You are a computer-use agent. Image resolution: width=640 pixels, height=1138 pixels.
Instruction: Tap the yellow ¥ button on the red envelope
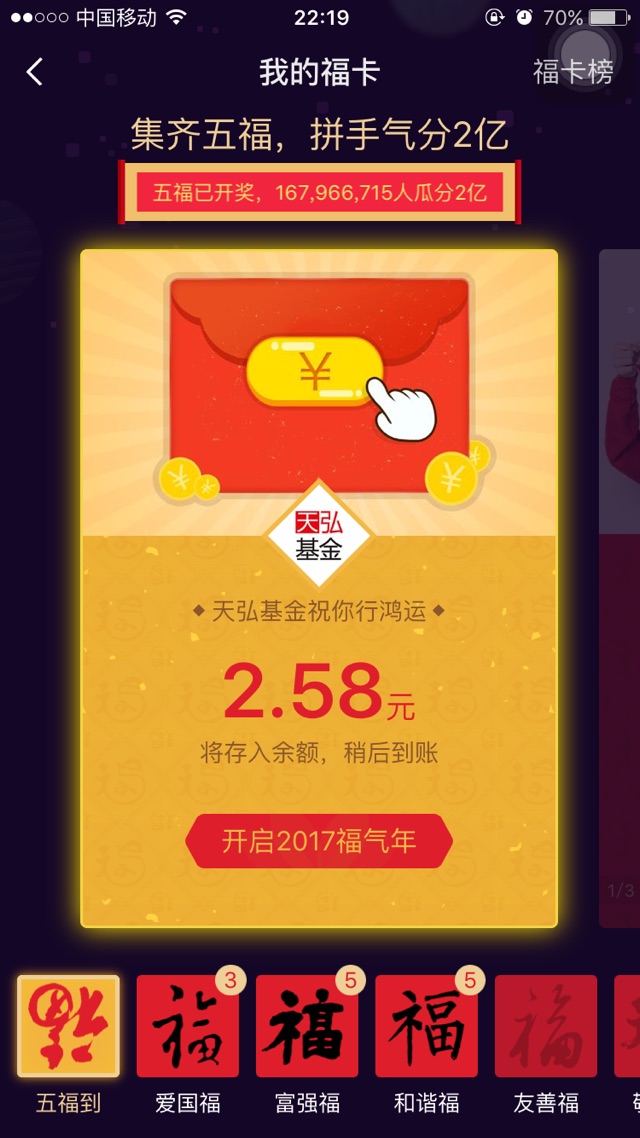coord(315,372)
